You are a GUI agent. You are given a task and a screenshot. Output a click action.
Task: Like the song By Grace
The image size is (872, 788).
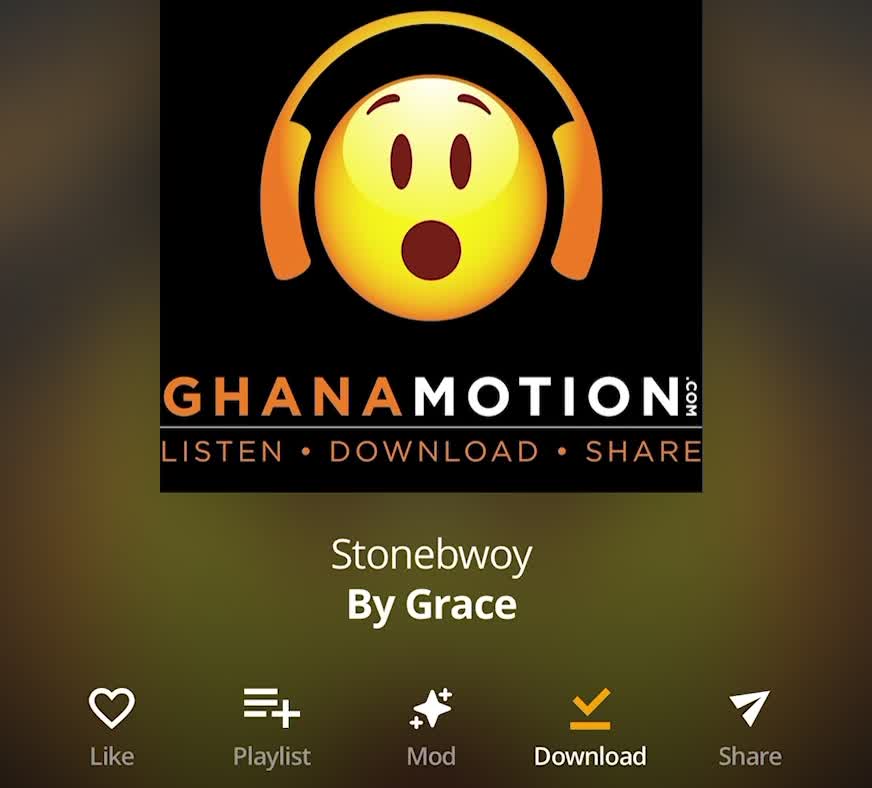[x=112, y=726]
